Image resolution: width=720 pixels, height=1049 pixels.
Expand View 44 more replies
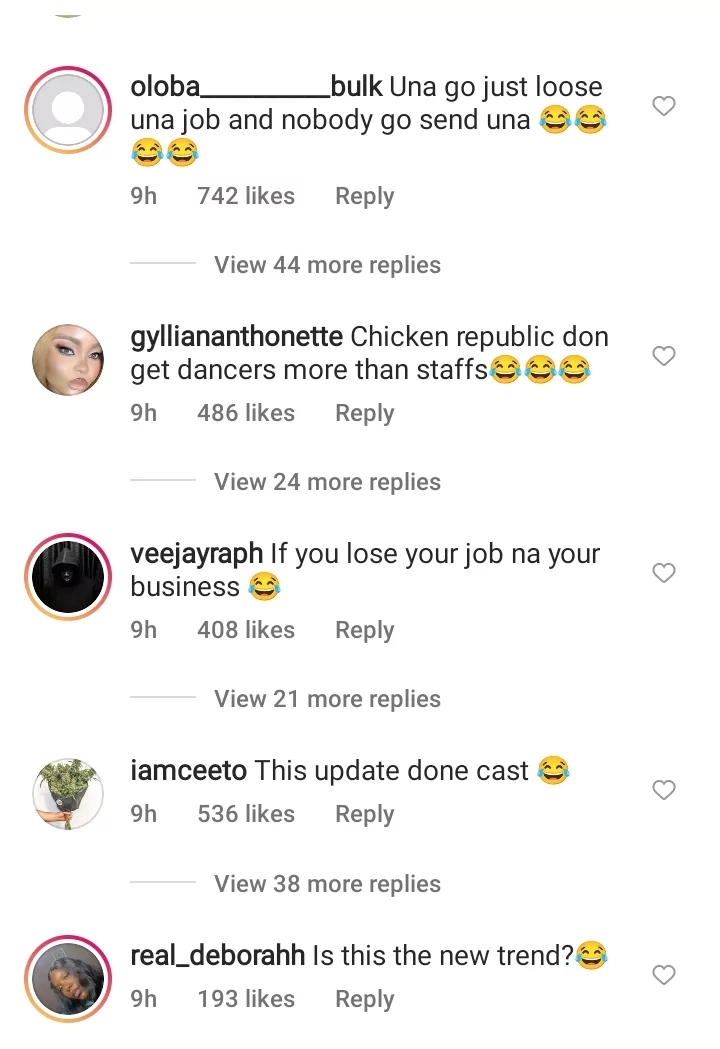point(327,265)
